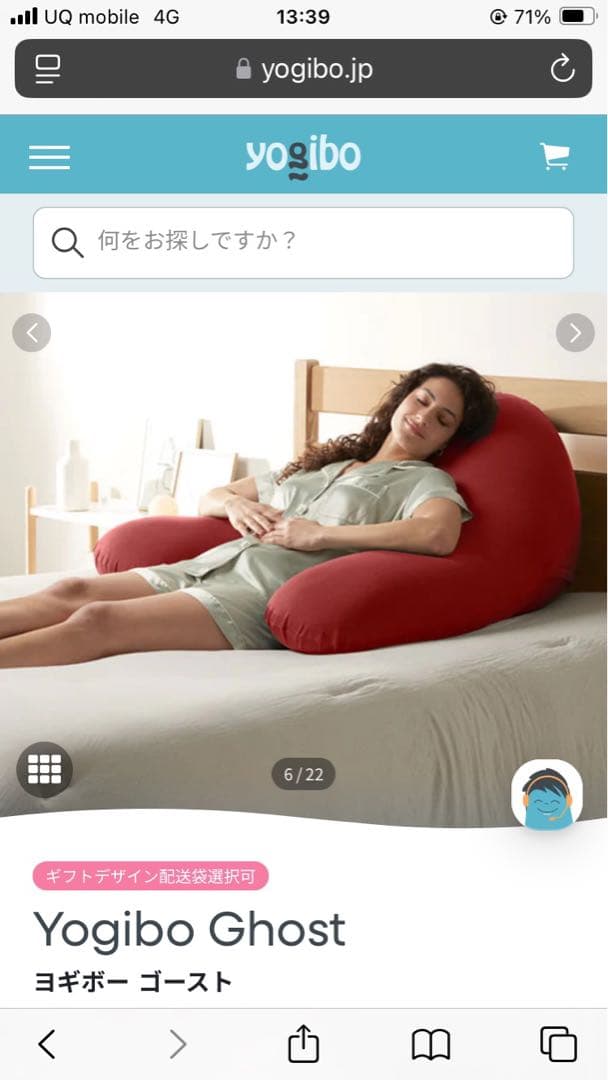Open browser bookmarks
The width and height of the screenshot is (608, 1080).
click(x=431, y=1044)
